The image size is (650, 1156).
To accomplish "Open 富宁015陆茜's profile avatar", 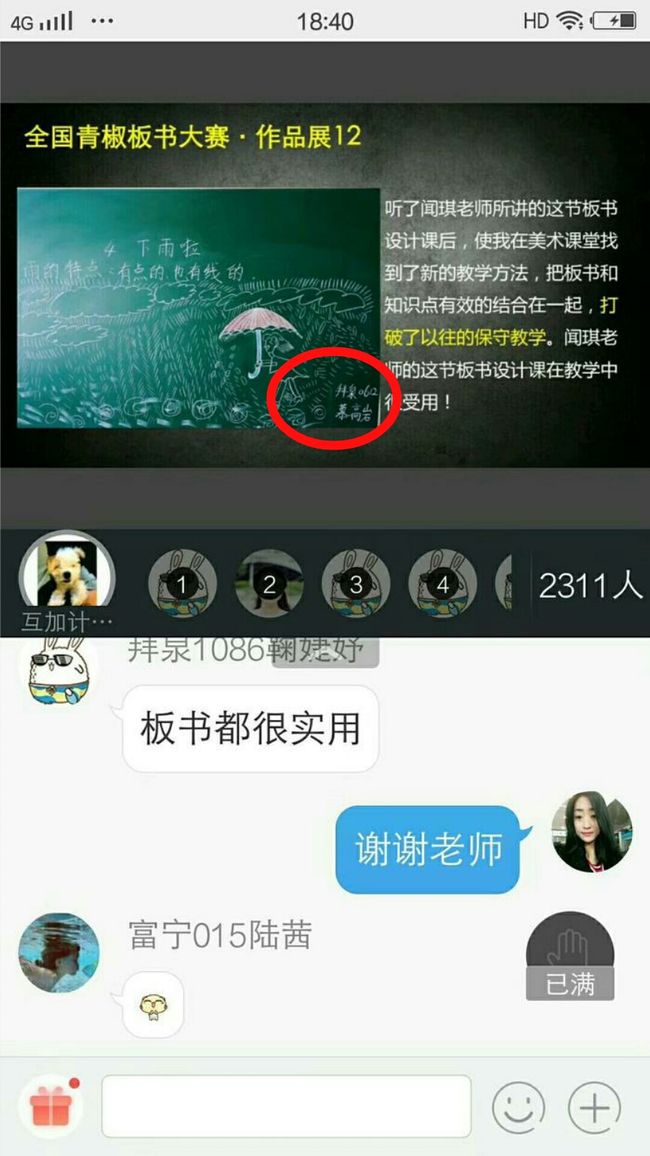I will tap(58, 953).
